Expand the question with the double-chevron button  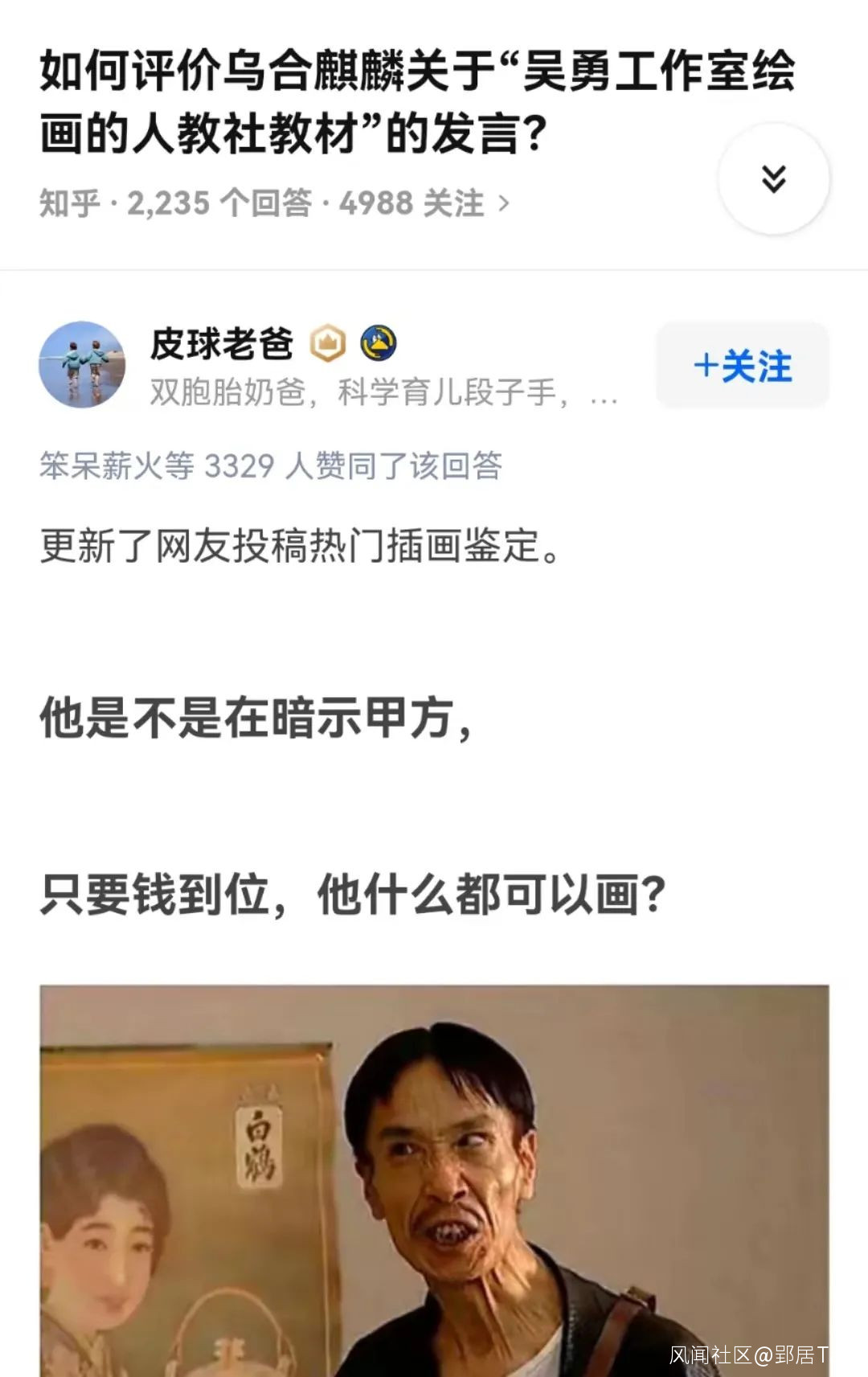coord(773,179)
